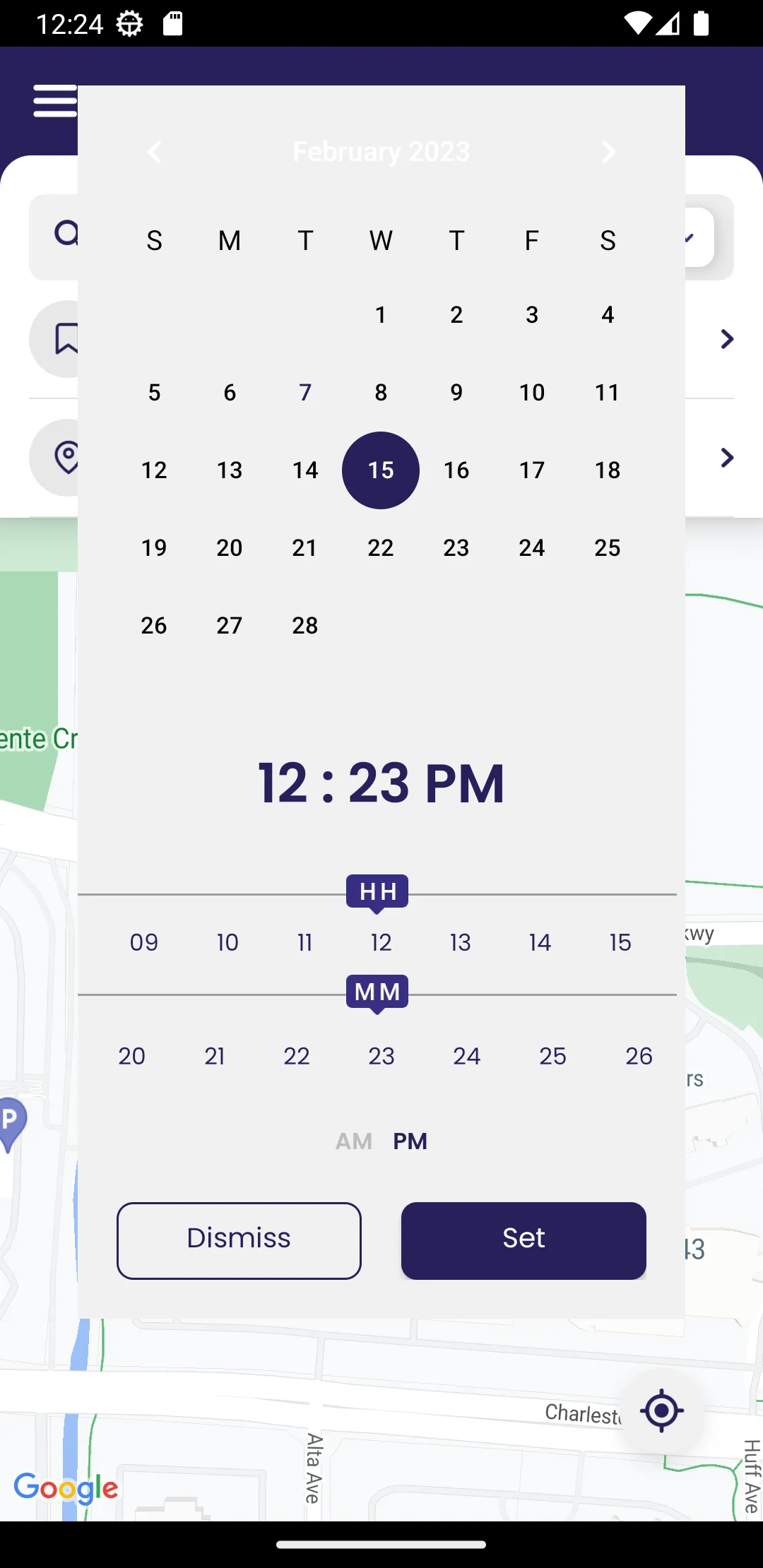Confirm with the Set button

pos(524,1240)
